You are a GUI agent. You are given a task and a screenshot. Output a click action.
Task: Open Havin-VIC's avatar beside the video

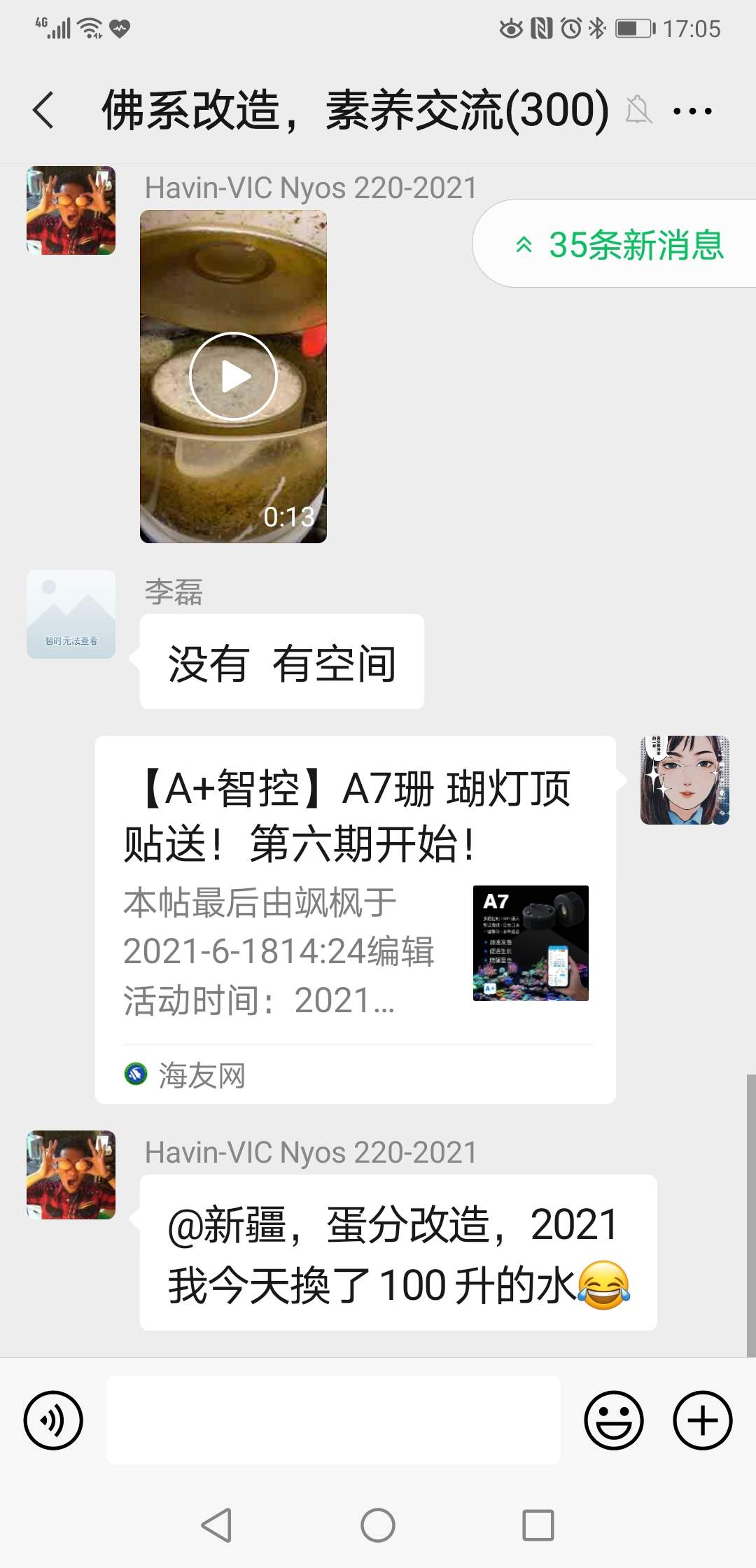tap(71, 210)
